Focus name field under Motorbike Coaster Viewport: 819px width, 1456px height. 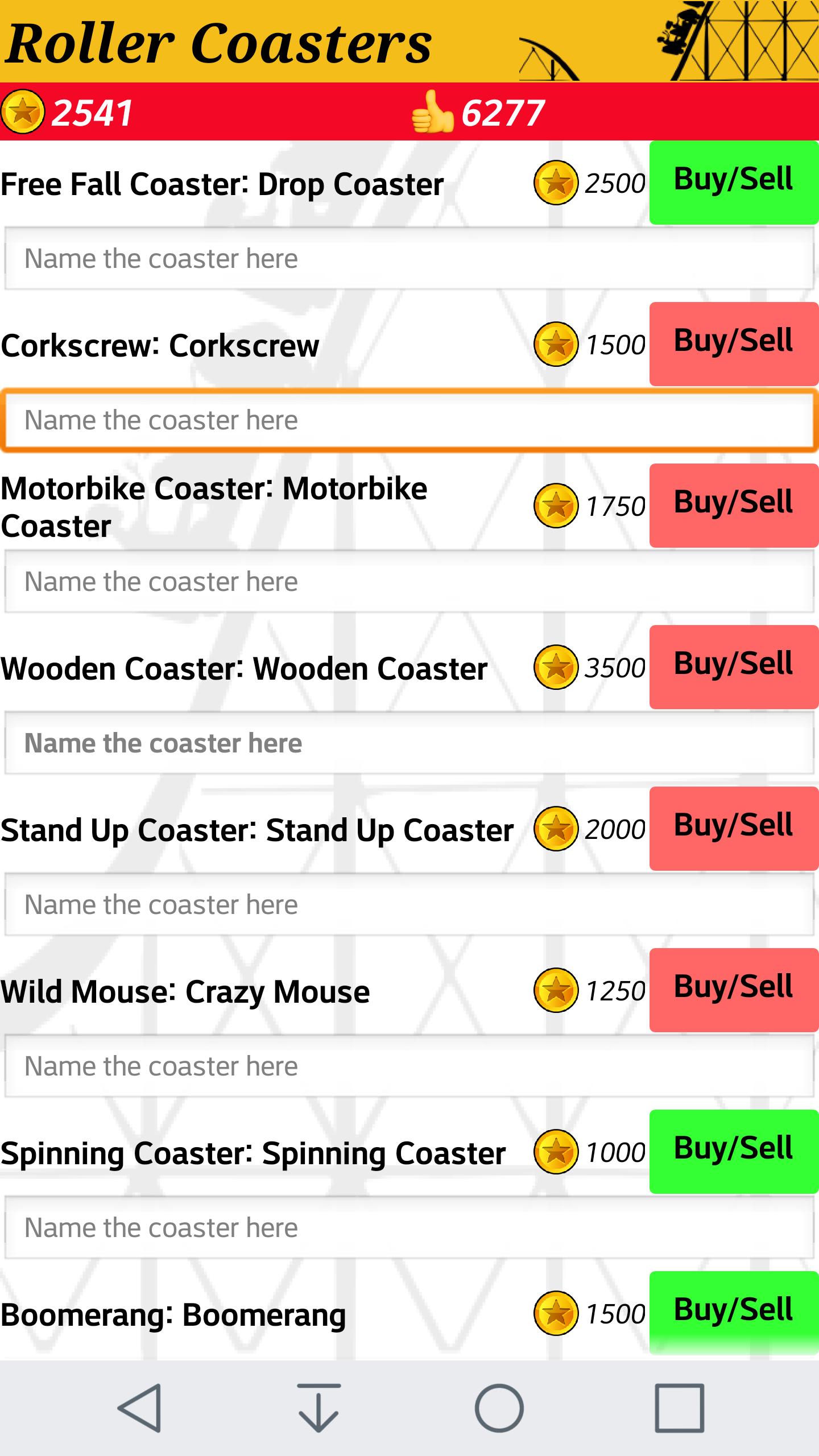[x=409, y=582]
